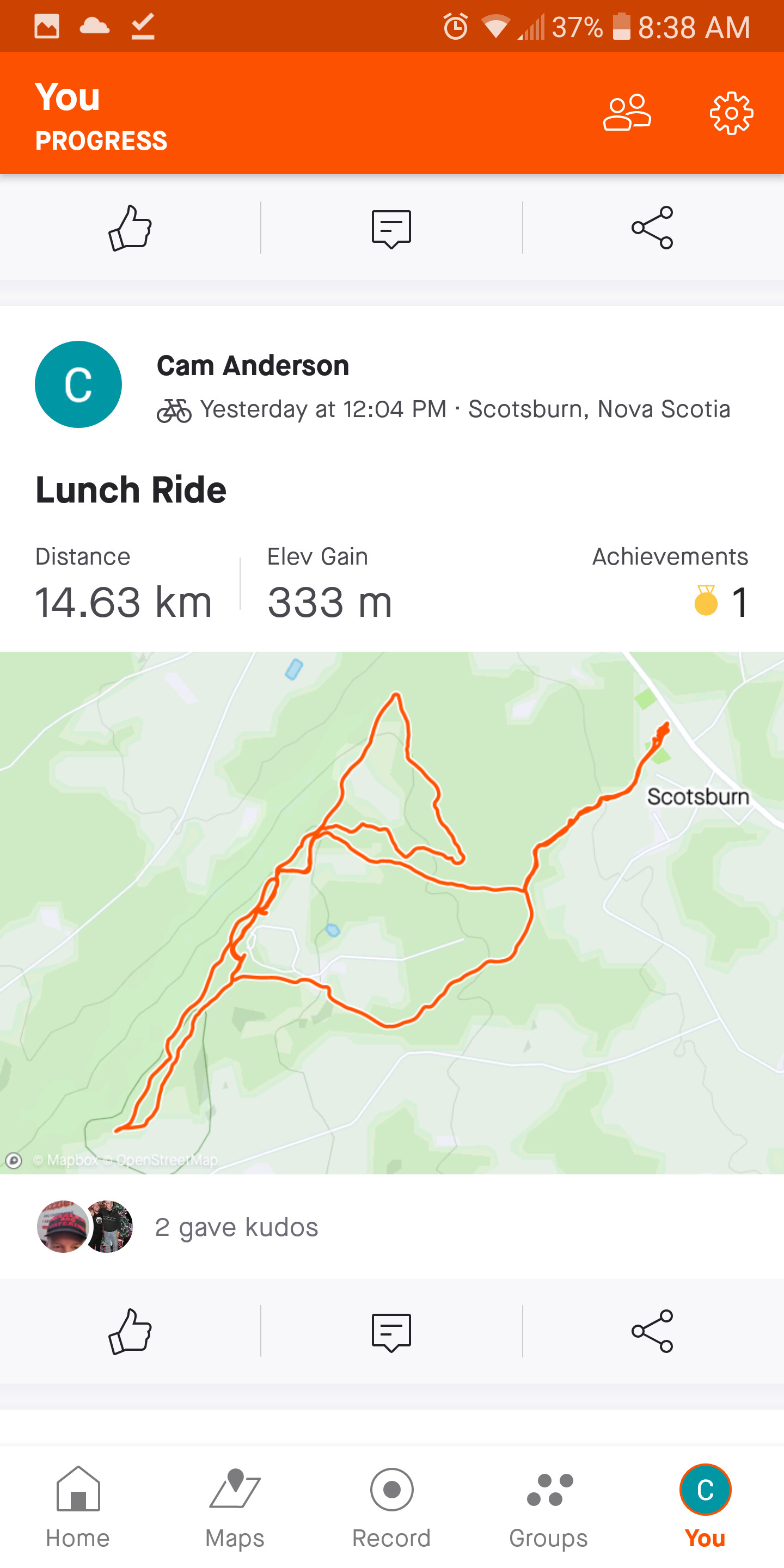Screen dimensions: 784x1568
Task: Open the Lunch Ride route map
Action: (x=392, y=912)
